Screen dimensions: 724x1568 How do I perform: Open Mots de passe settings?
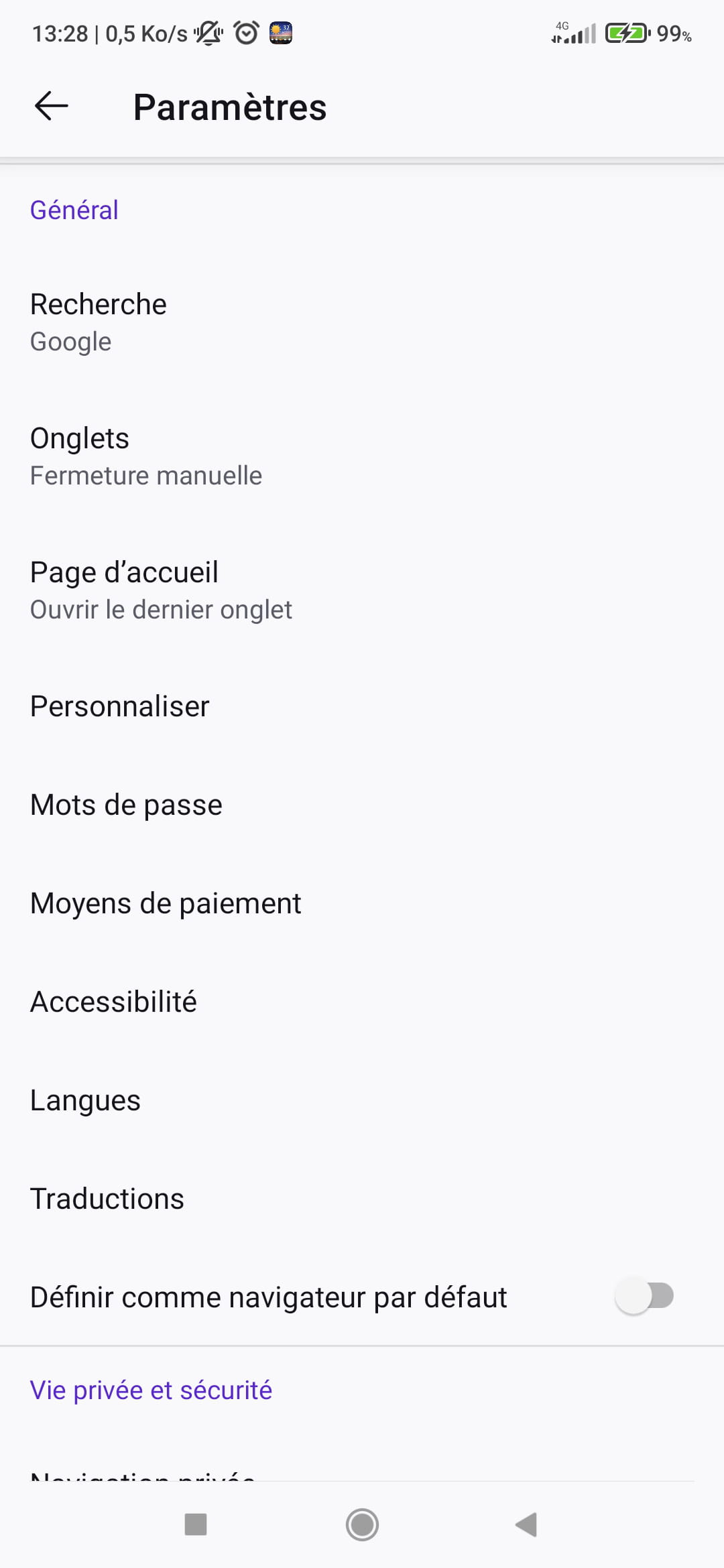point(362,805)
